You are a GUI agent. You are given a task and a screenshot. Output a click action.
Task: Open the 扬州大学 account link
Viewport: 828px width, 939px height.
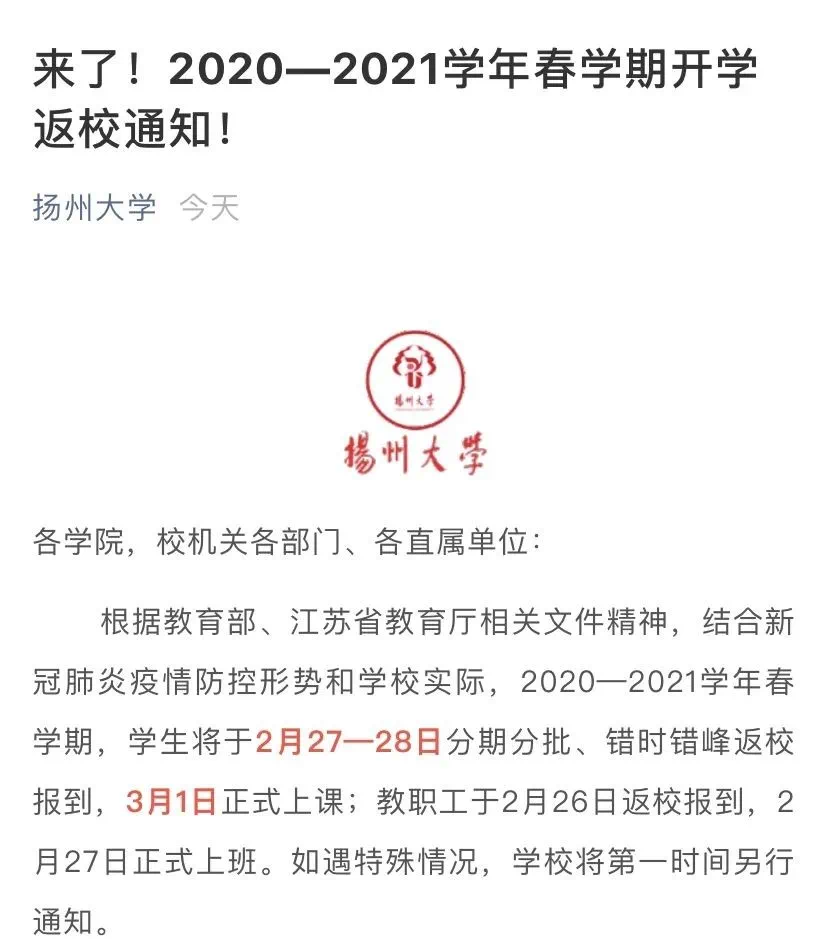click(95, 208)
